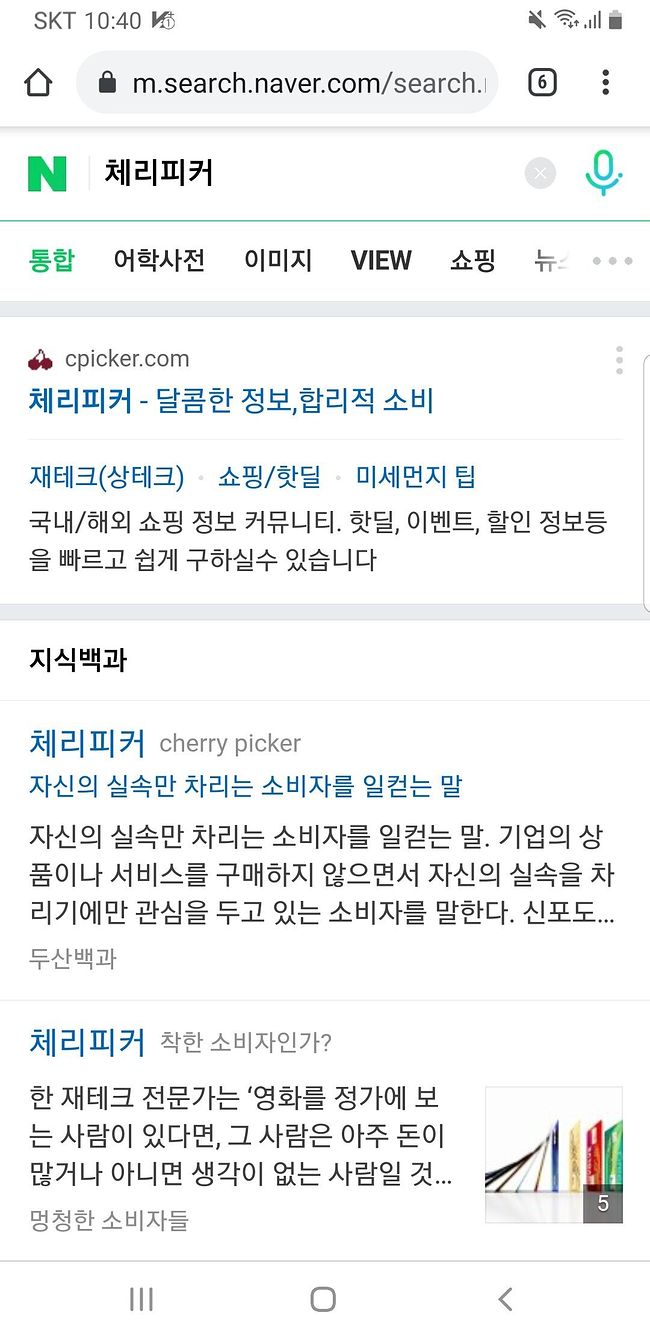Screen dimensions: 650x1336
Task: Switch to the 어학사전 tab
Action: [159, 261]
